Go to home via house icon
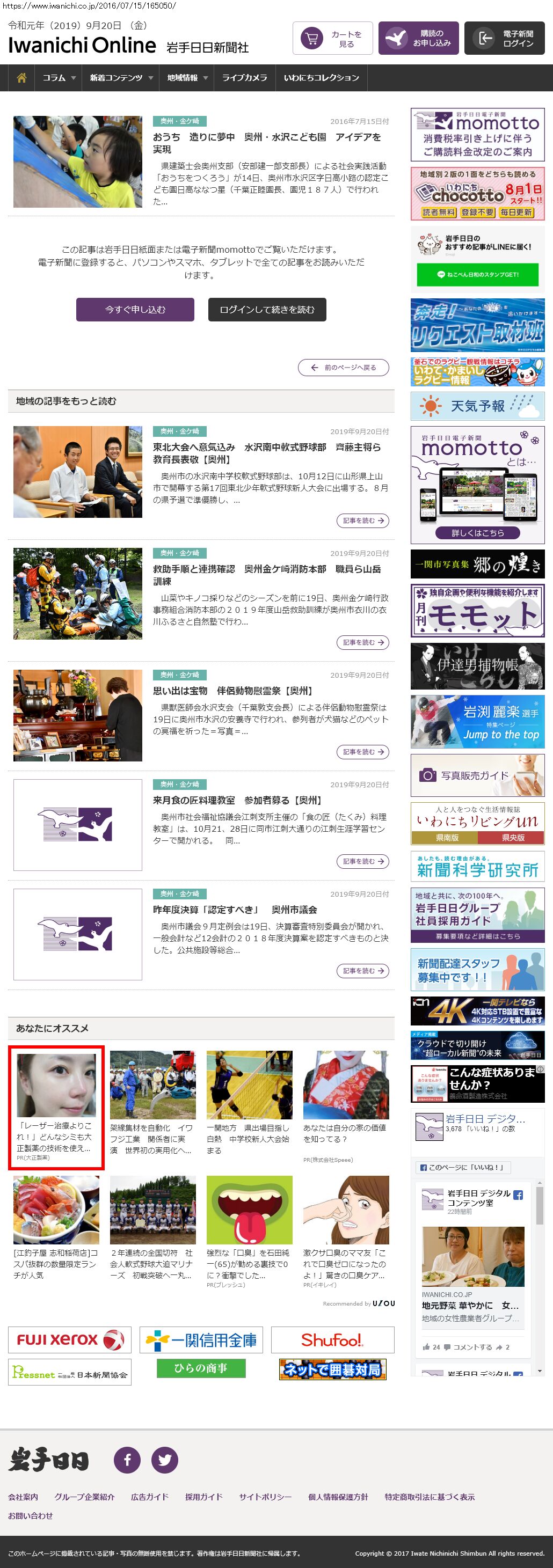 21,78
